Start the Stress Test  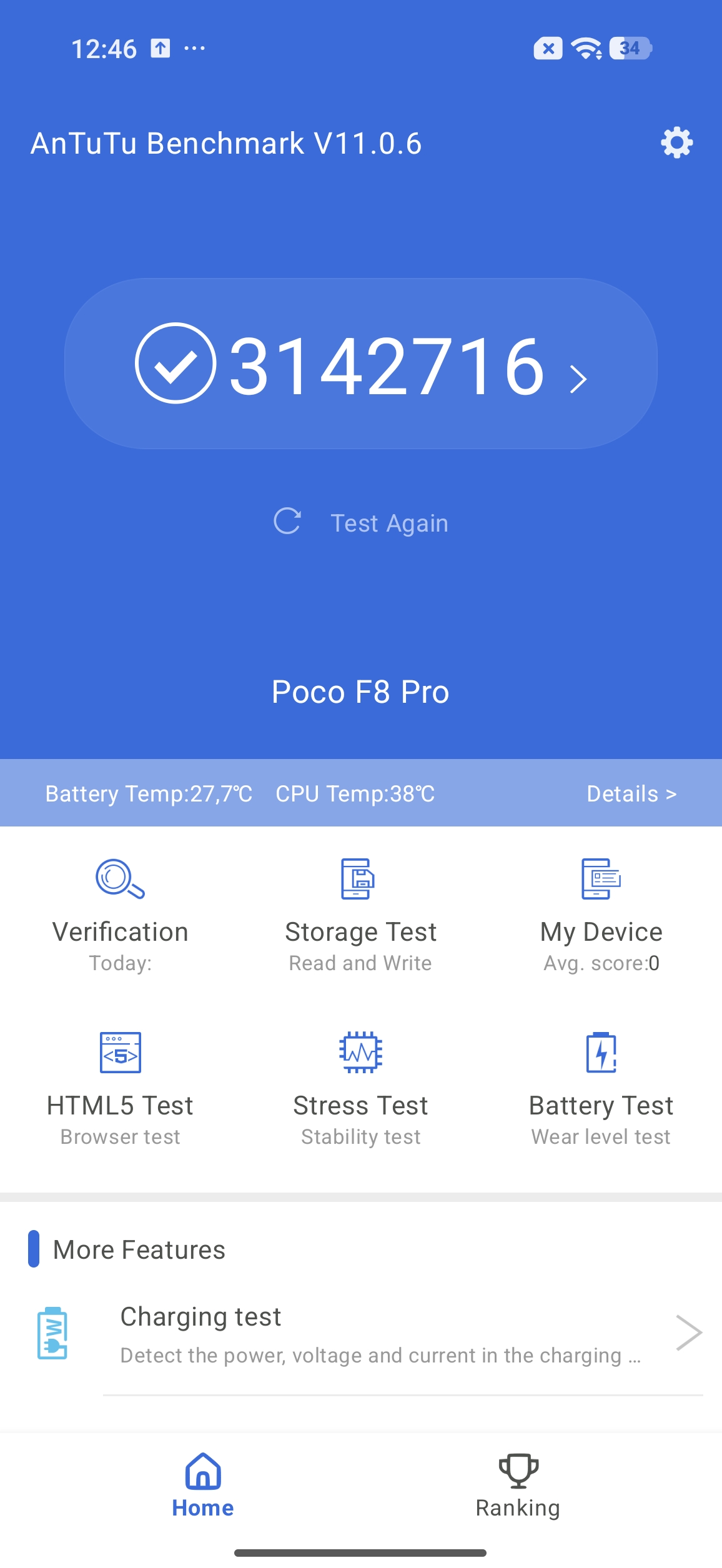pyautogui.click(x=361, y=1087)
